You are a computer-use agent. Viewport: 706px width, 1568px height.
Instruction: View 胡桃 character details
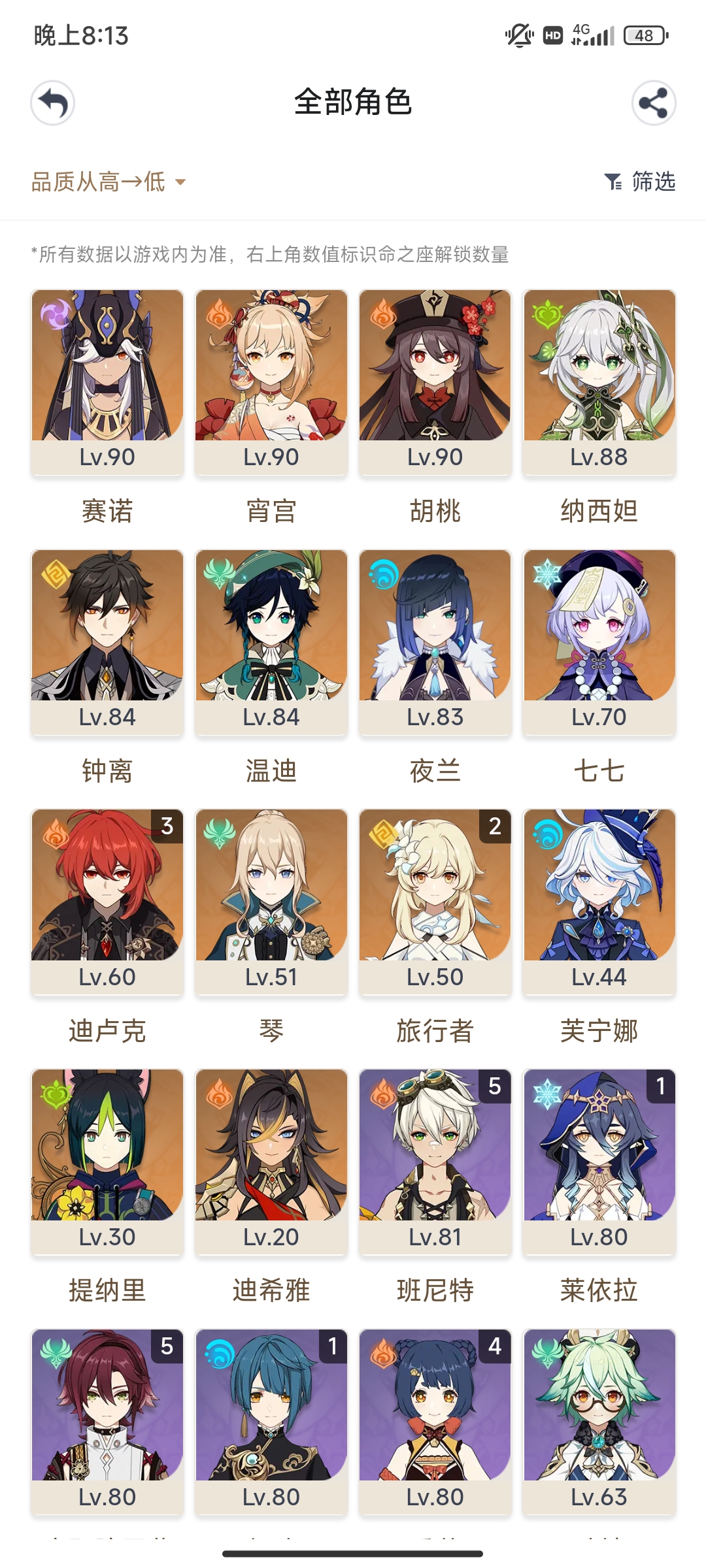(x=435, y=382)
